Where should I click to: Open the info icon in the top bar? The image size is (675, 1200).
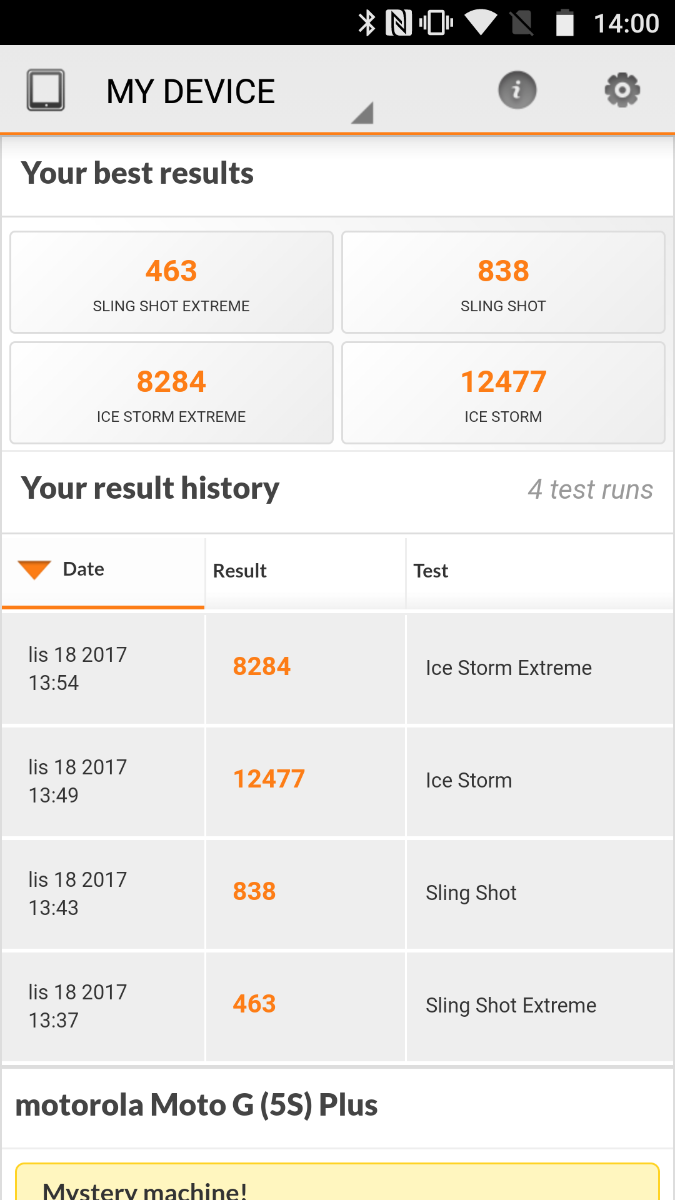(x=517, y=91)
